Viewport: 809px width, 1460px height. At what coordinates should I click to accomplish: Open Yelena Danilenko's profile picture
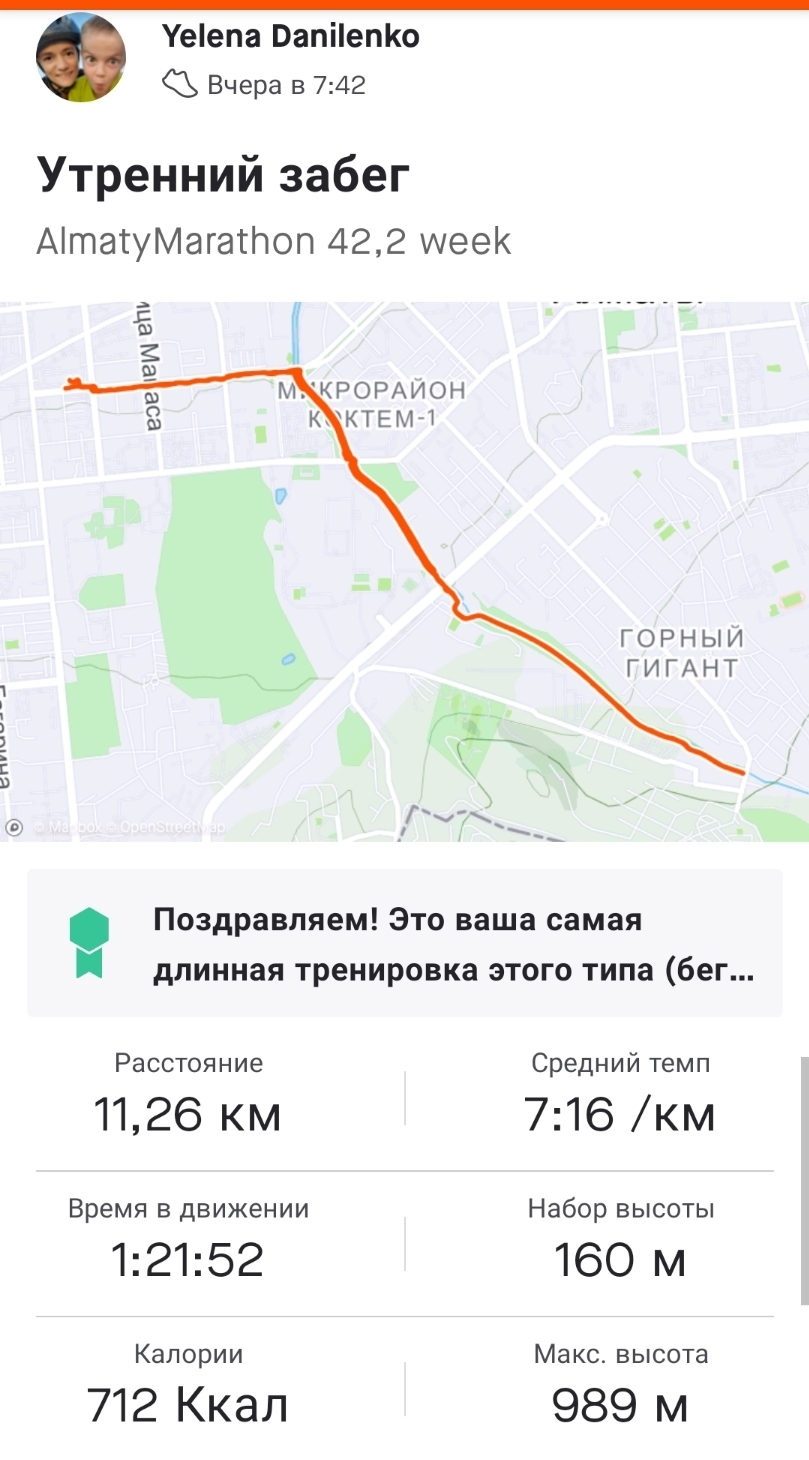click(x=81, y=57)
